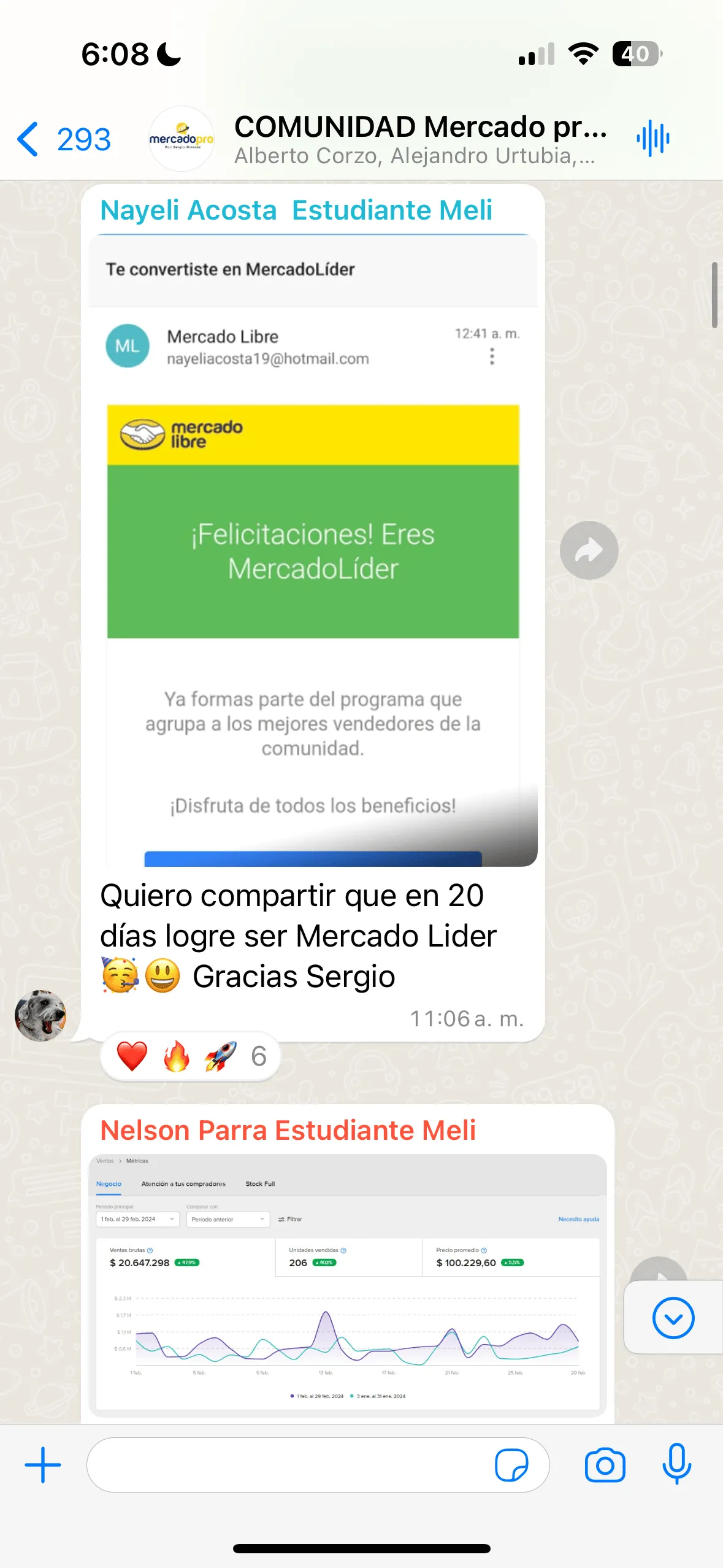Open Nelson Parra's metrics screenshot

tap(347, 1285)
